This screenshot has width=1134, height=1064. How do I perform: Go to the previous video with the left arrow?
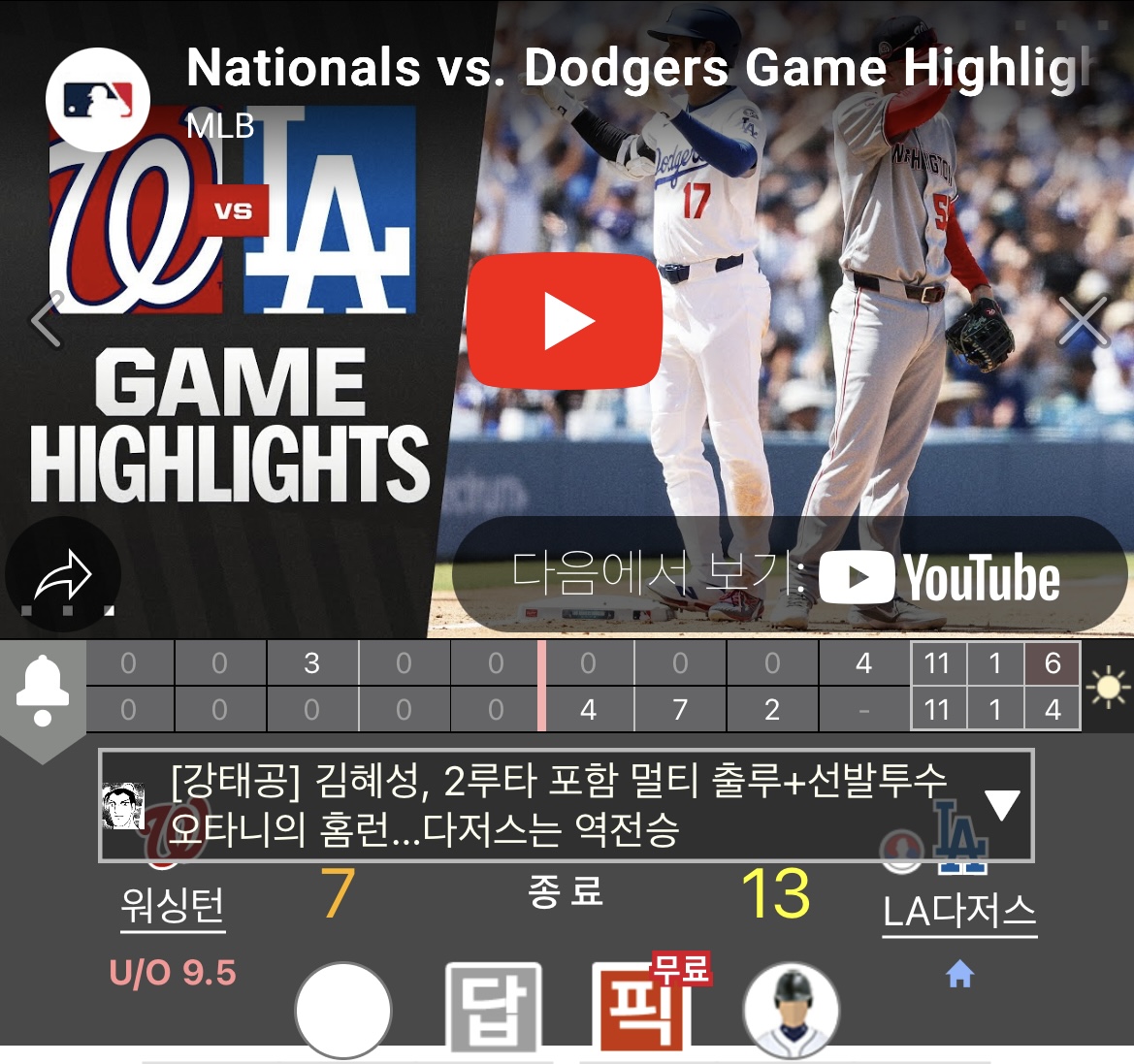pos(46,319)
